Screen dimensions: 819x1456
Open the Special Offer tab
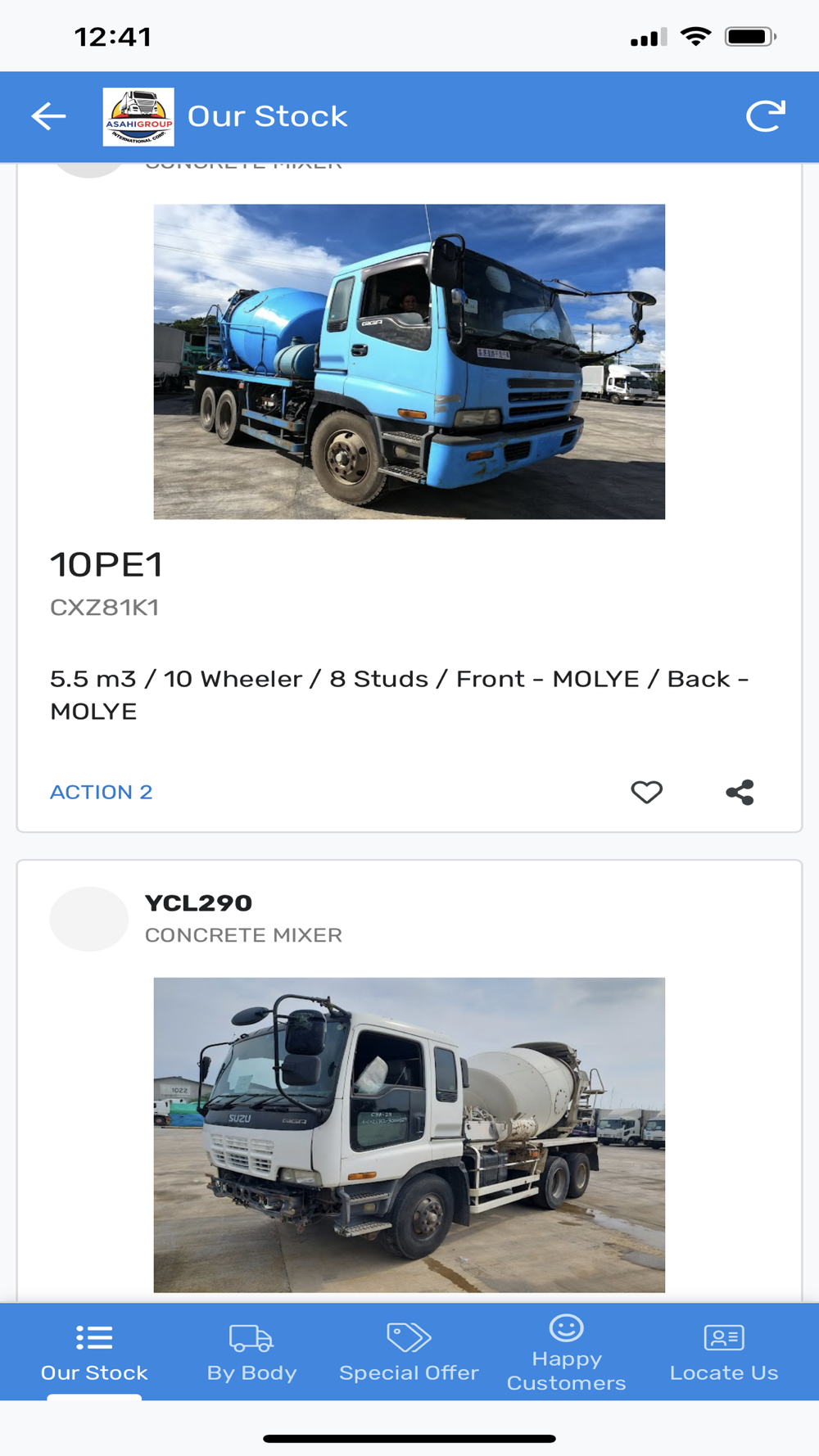409,1352
